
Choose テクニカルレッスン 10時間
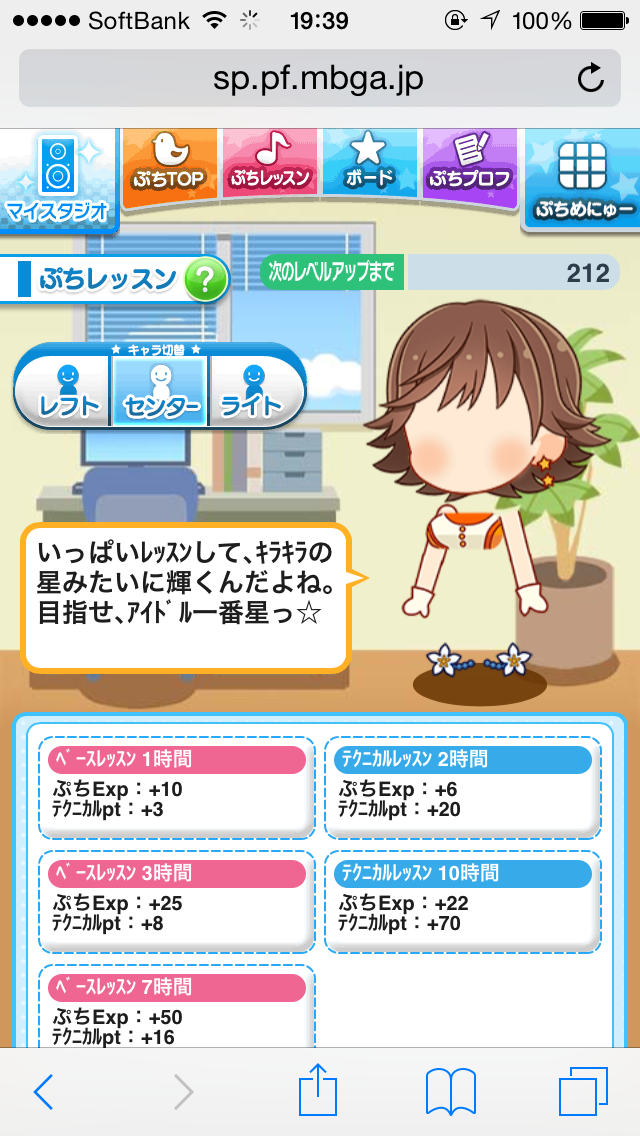pyautogui.click(x=463, y=901)
